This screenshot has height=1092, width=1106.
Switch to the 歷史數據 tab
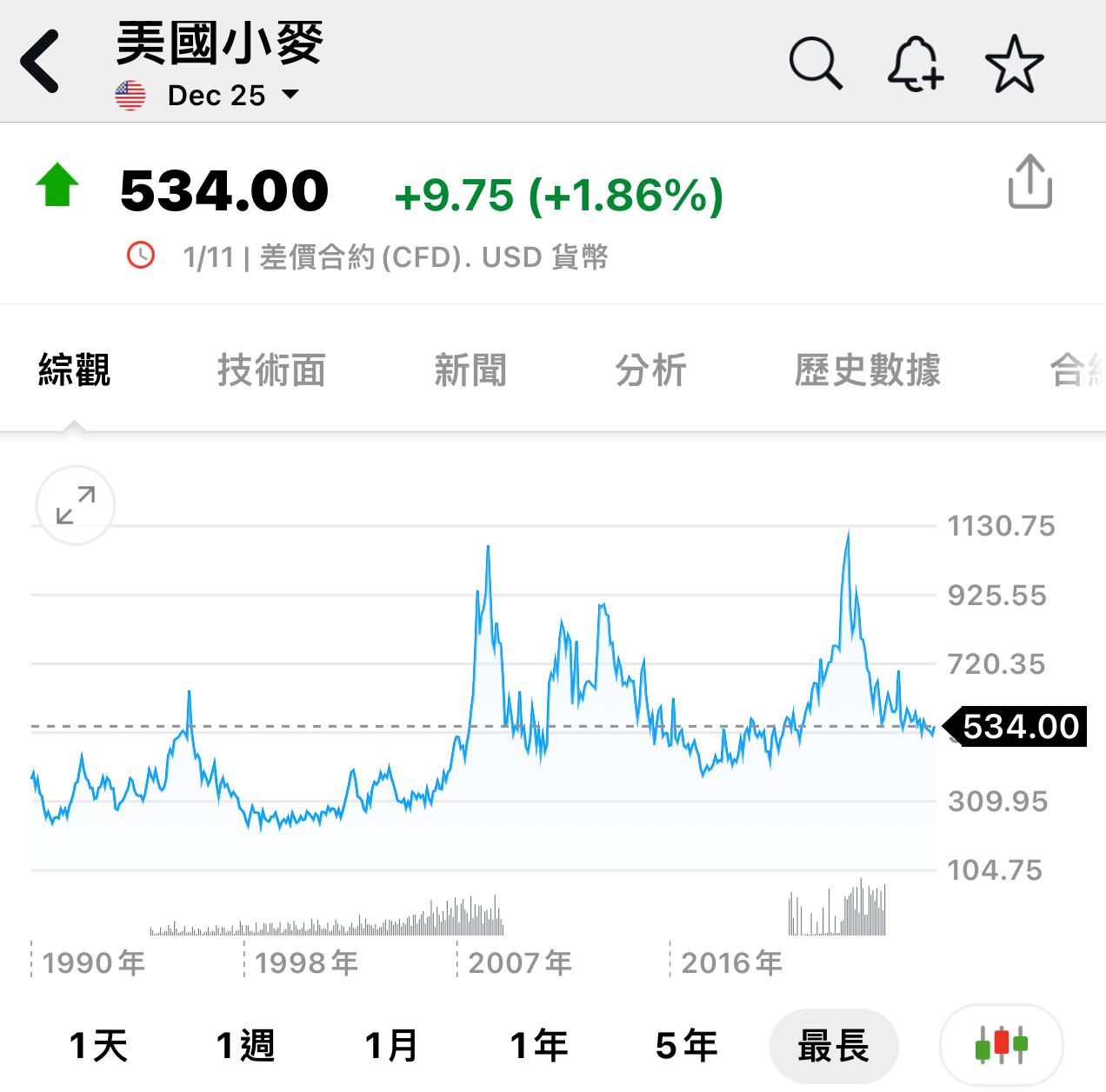(x=867, y=370)
